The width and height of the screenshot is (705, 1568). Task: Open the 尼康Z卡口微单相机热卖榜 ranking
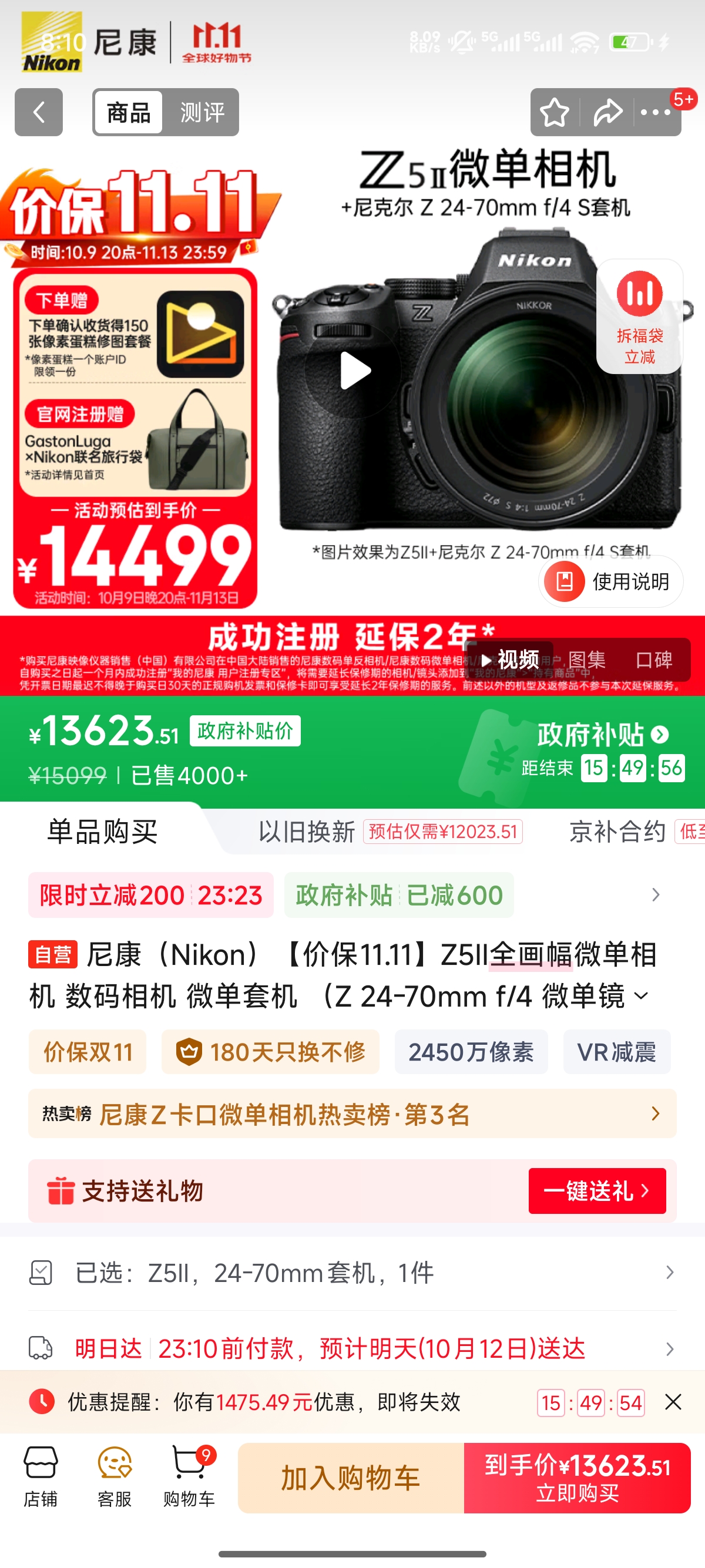click(352, 1114)
